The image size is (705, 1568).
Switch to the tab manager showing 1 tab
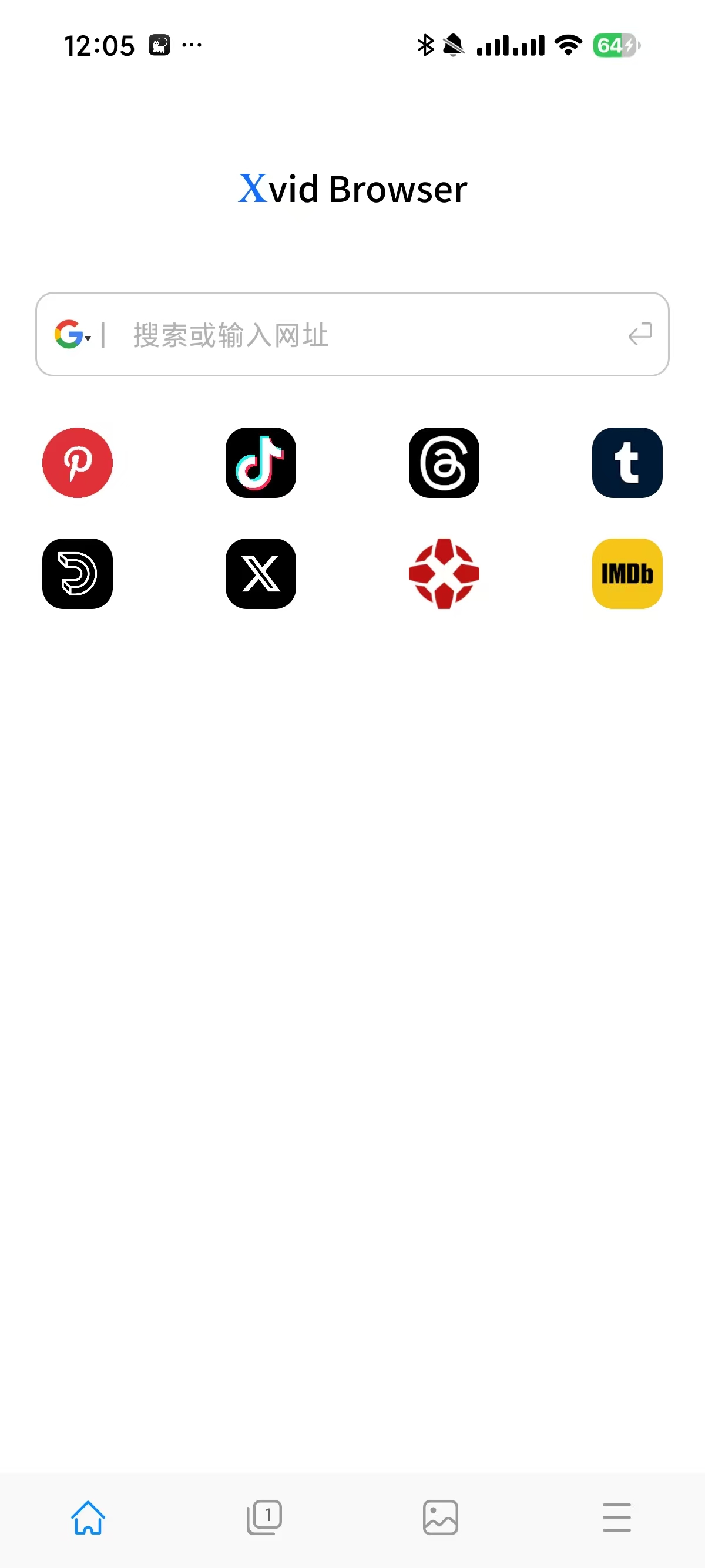tap(264, 1517)
